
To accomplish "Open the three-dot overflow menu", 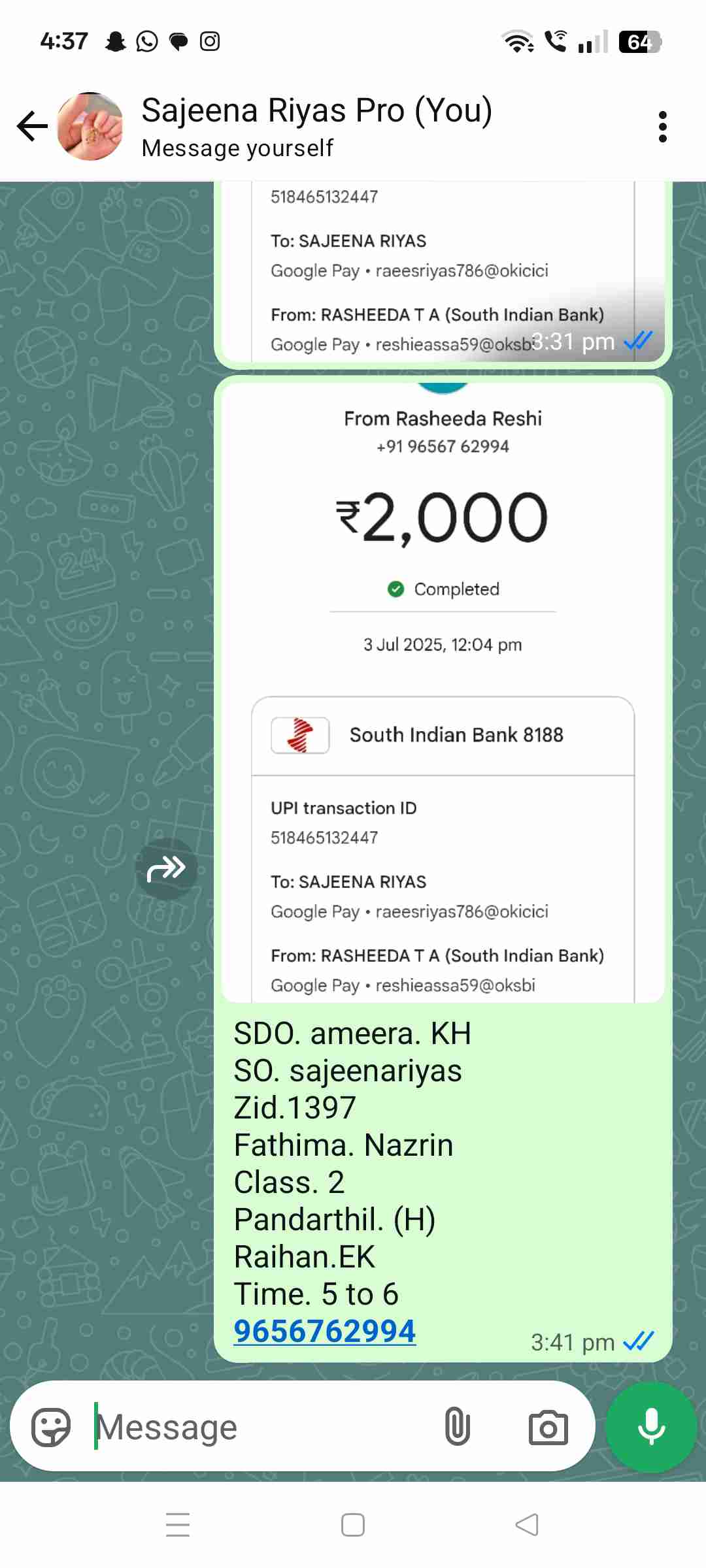I will 662,126.
